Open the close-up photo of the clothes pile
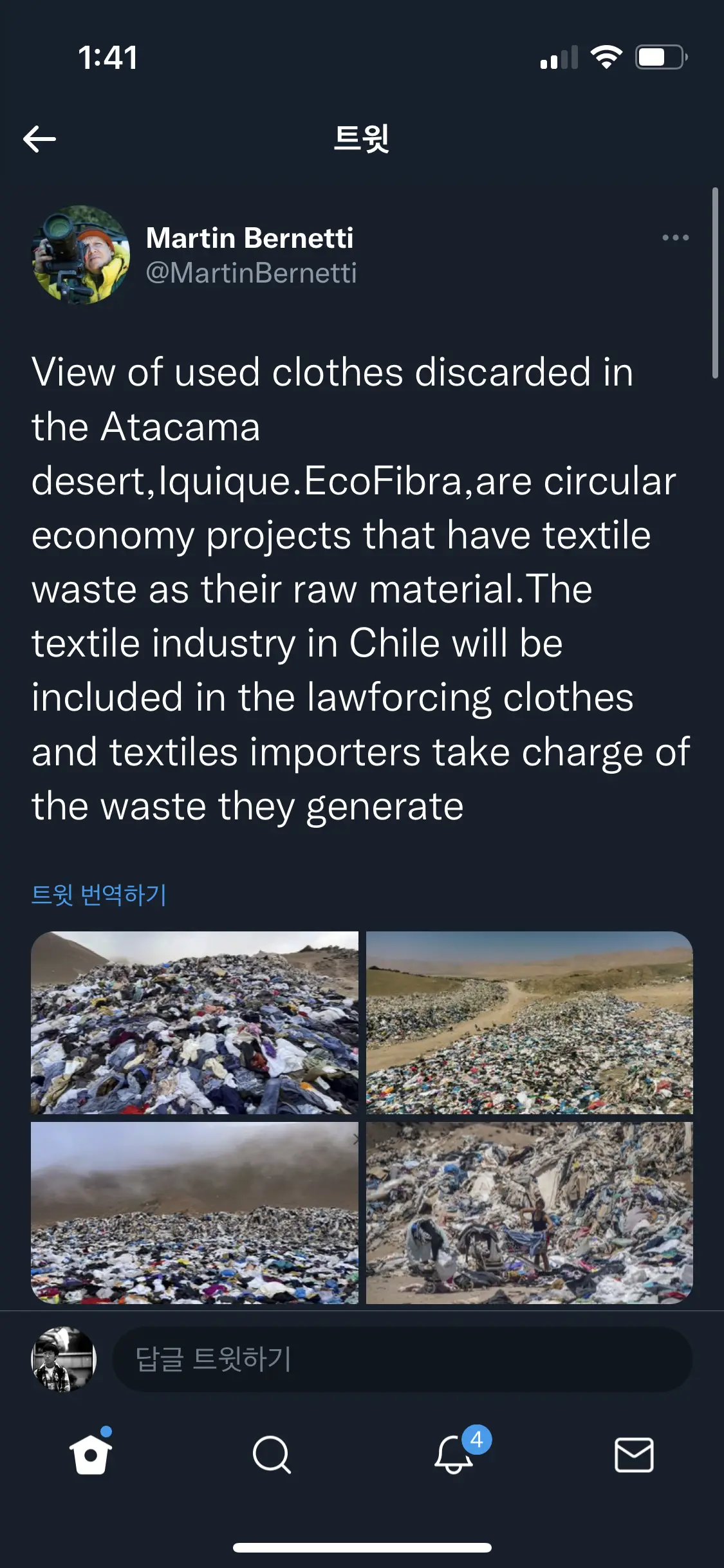 [x=194, y=1022]
